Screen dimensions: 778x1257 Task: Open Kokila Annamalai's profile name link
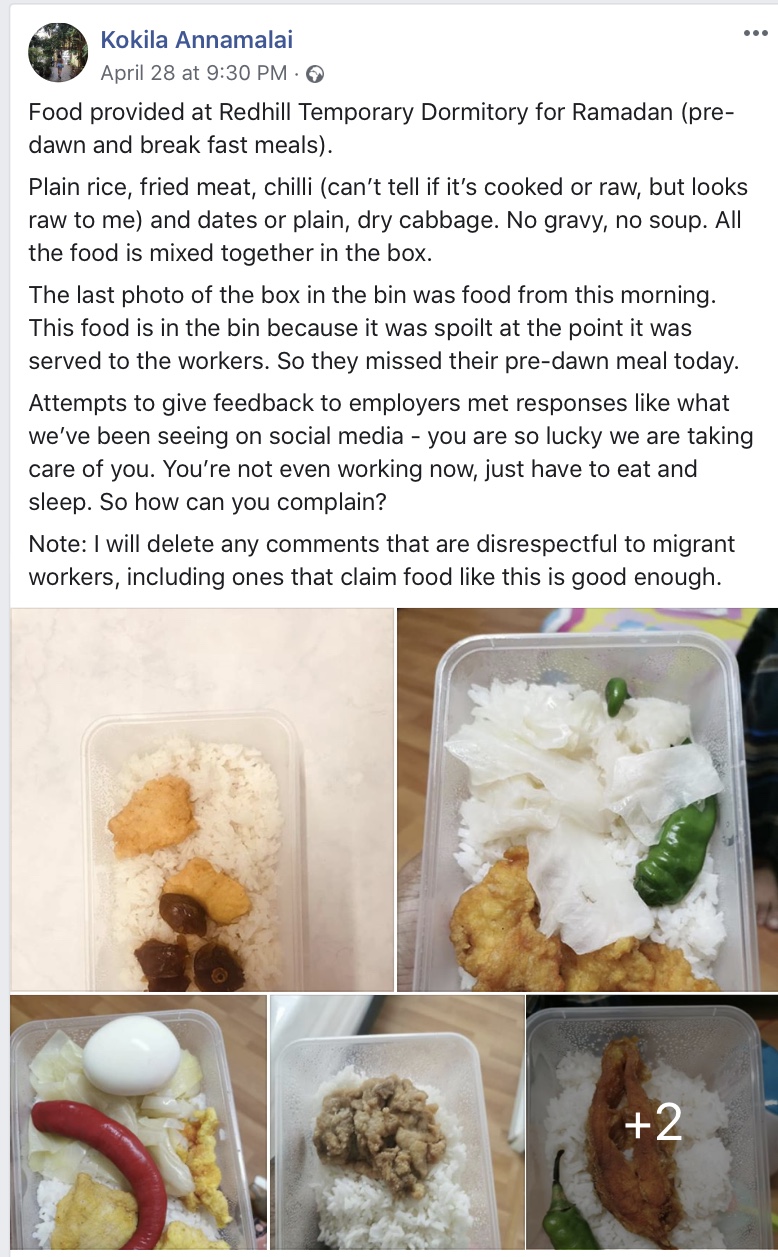coord(196,40)
